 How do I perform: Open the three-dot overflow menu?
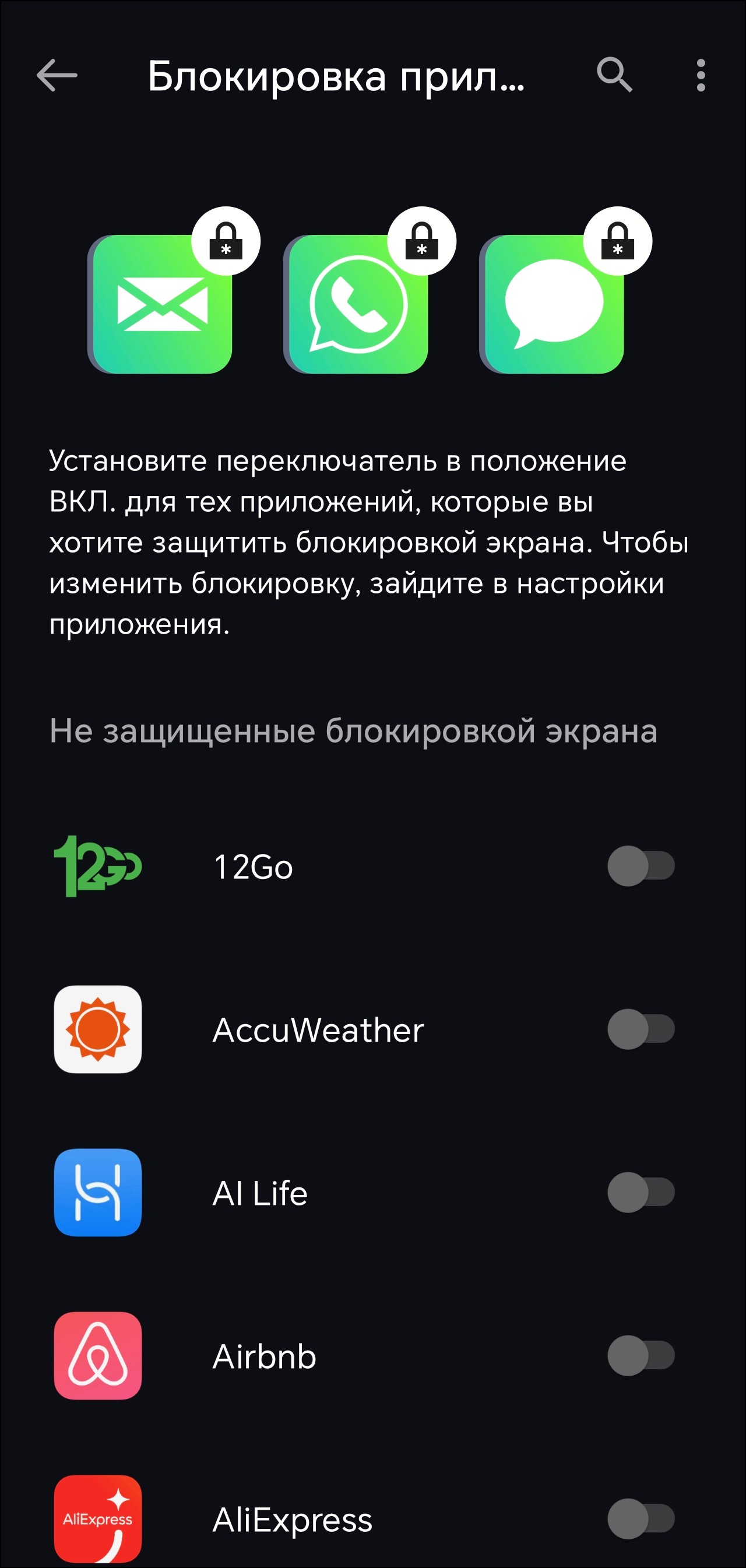point(701,75)
